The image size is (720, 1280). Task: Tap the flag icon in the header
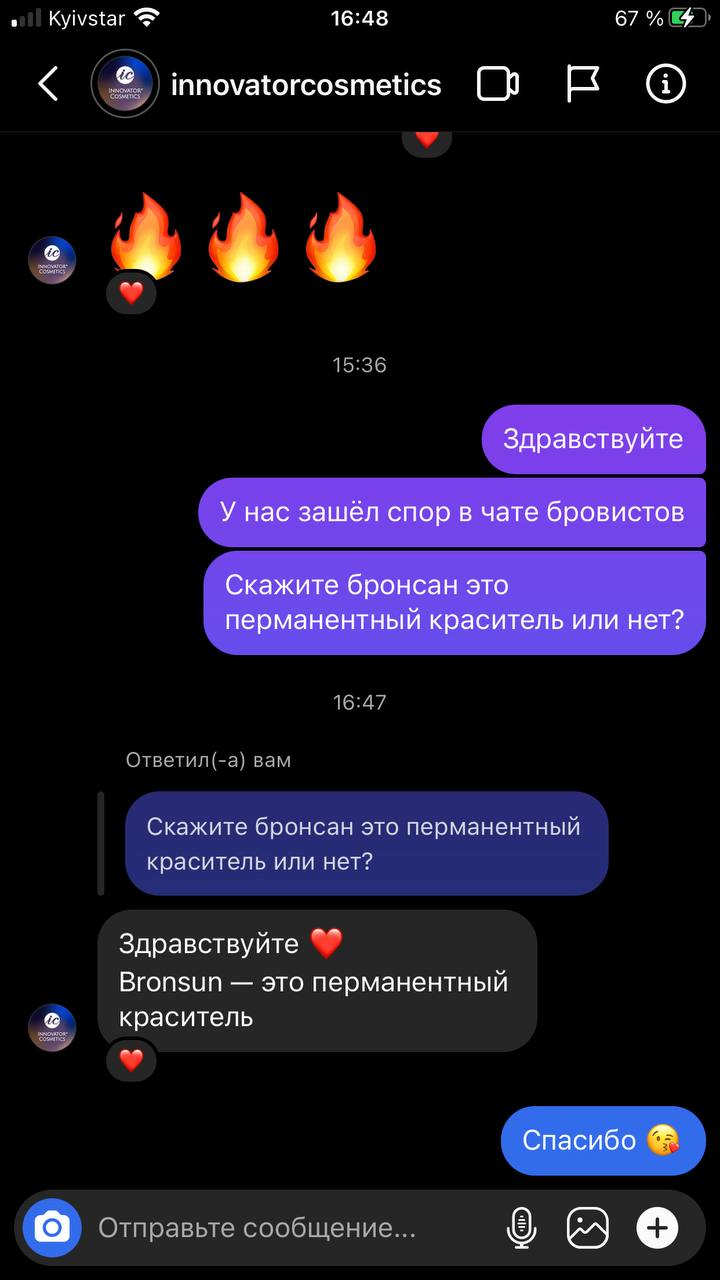coord(582,84)
